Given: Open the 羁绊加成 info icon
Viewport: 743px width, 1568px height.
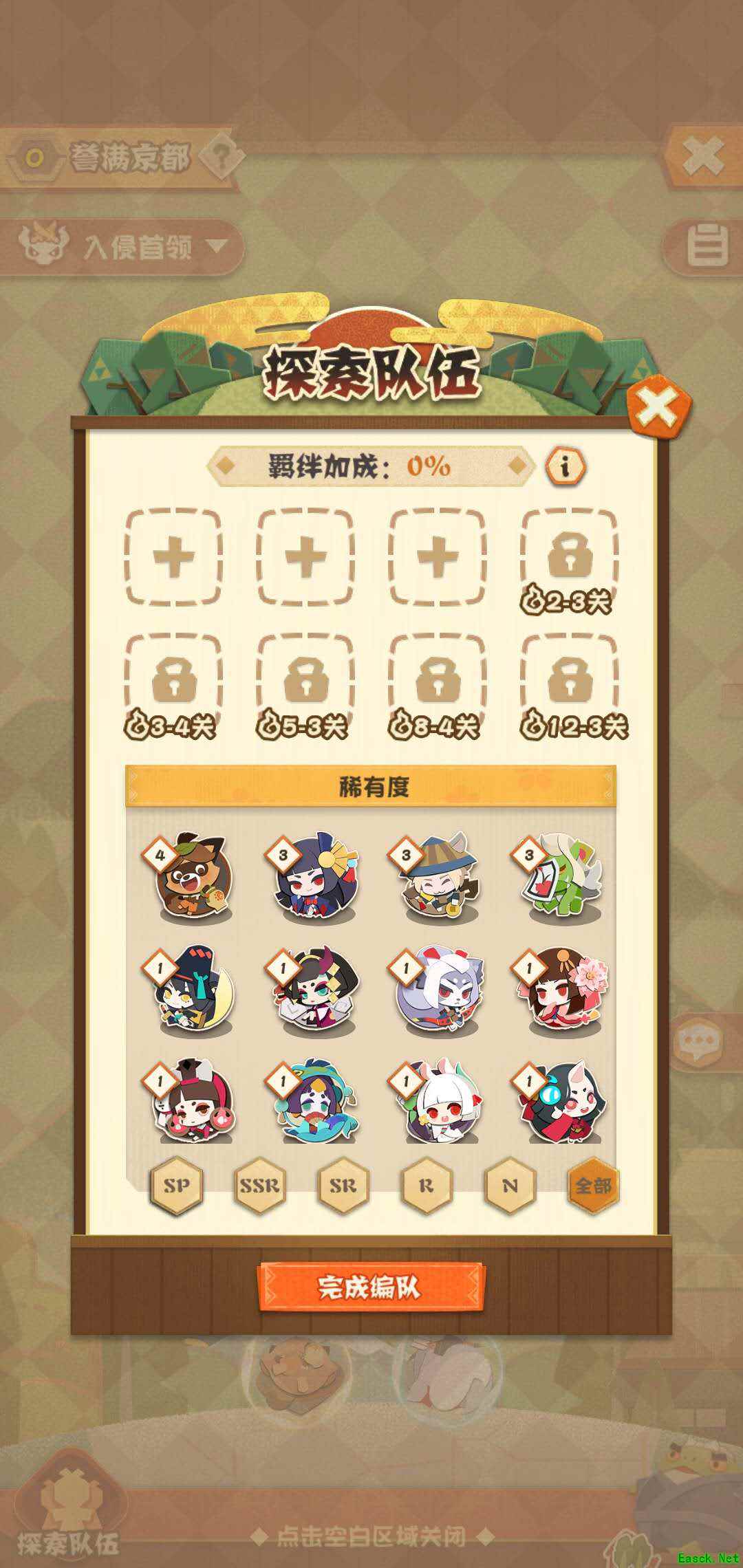Looking at the screenshot, I should [565, 466].
